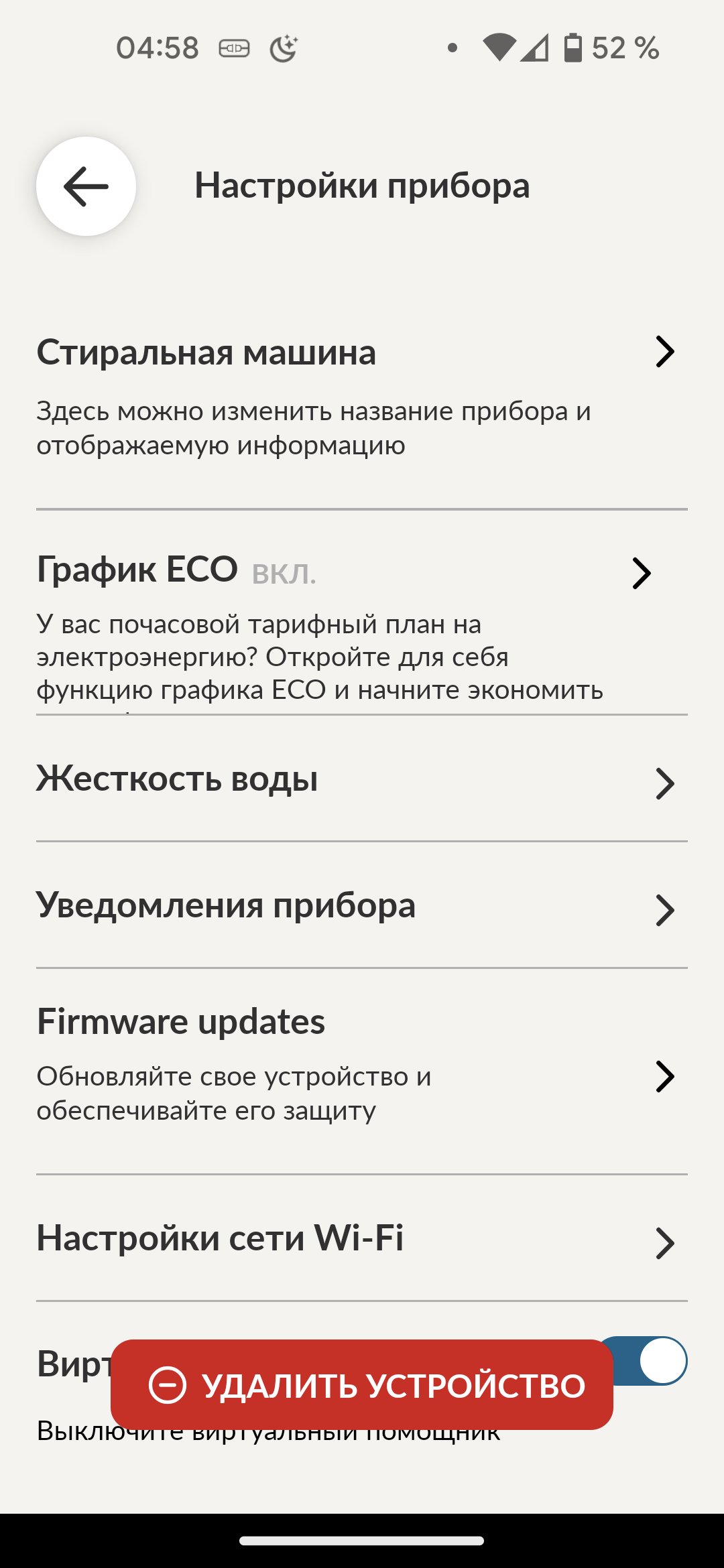Open График ECO settings
This screenshot has height=1568, width=724.
pyautogui.click(x=362, y=623)
